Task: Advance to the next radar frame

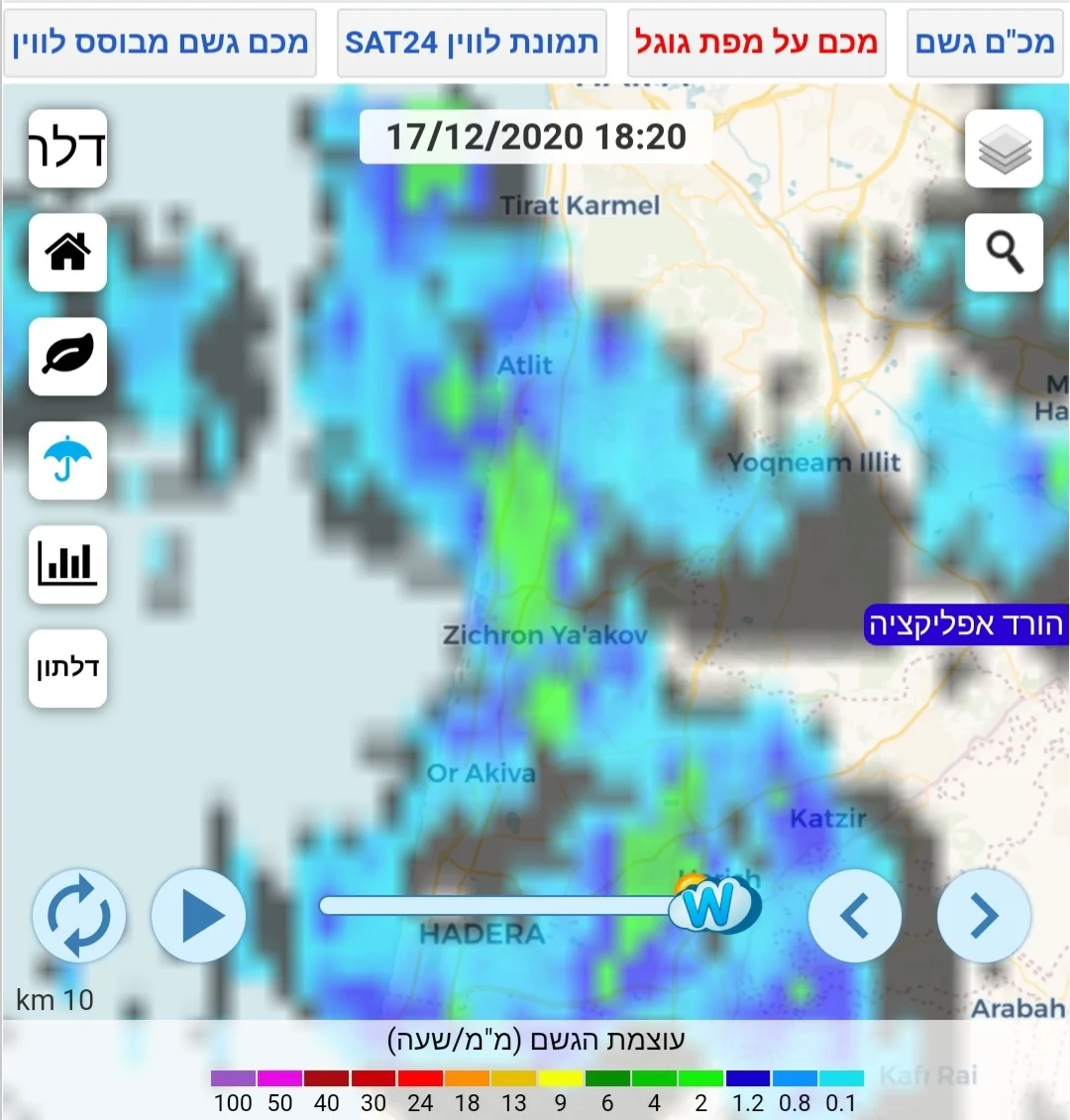Action: (x=984, y=916)
